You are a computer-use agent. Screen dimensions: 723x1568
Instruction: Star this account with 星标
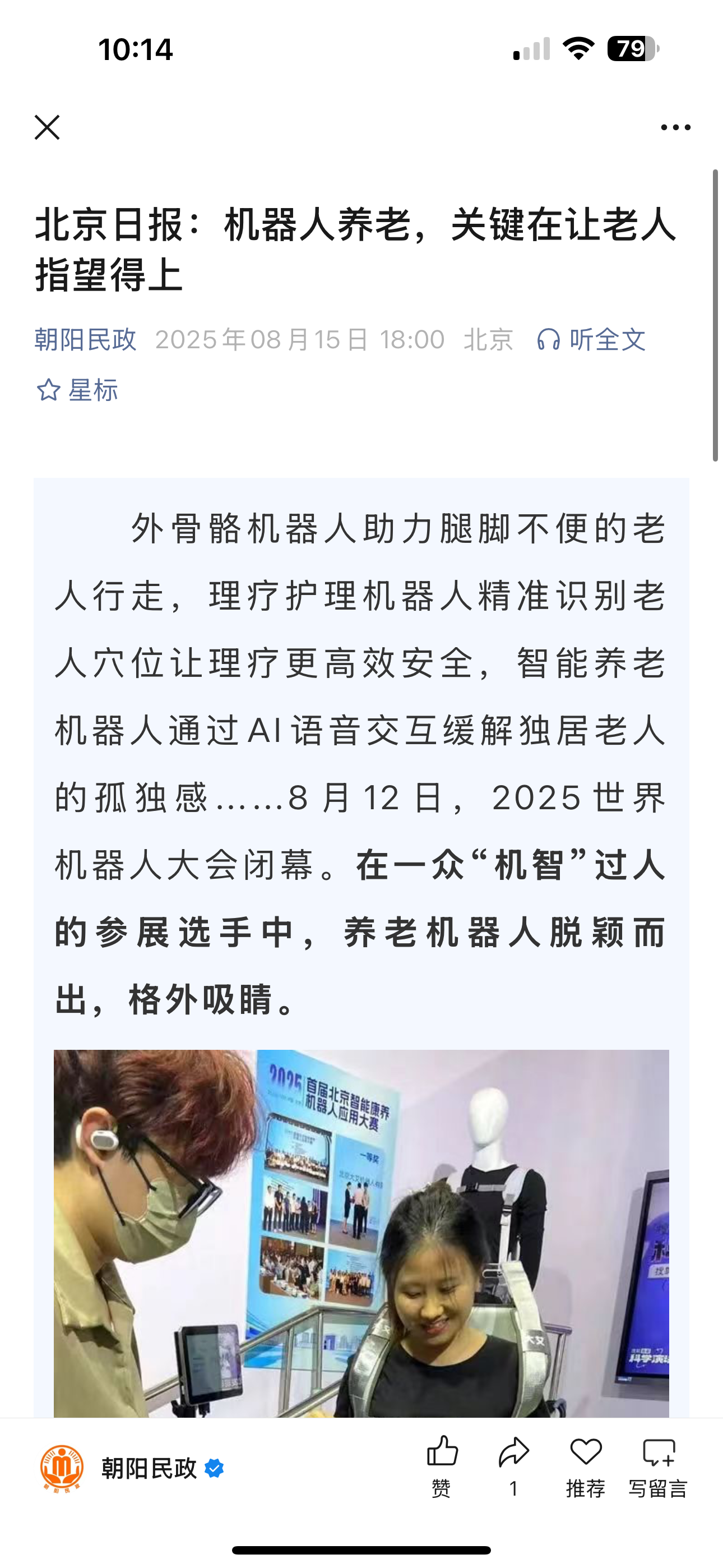tap(78, 390)
